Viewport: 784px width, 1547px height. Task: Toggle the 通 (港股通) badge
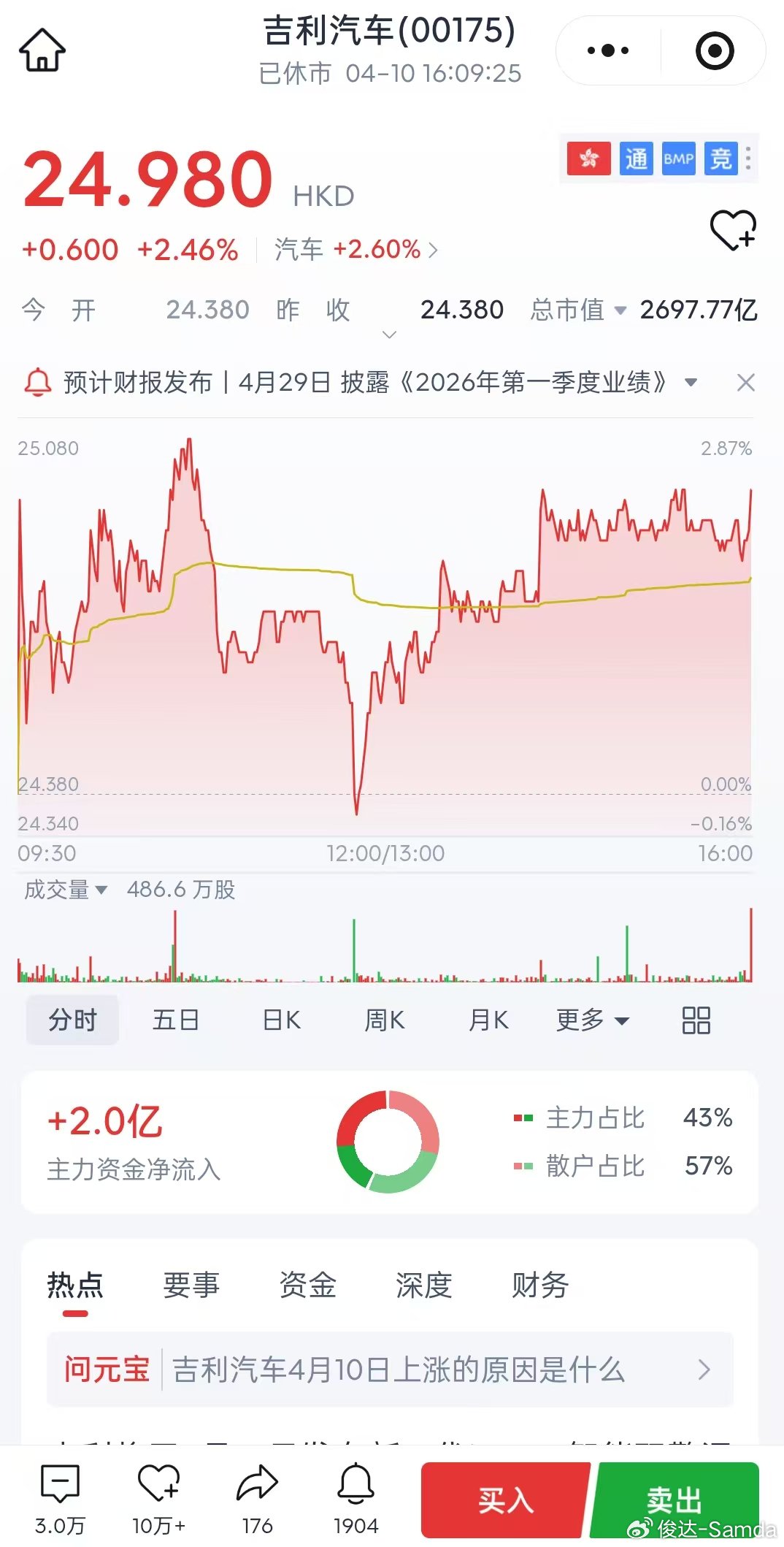pyautogui.click(x=637, y=159)
